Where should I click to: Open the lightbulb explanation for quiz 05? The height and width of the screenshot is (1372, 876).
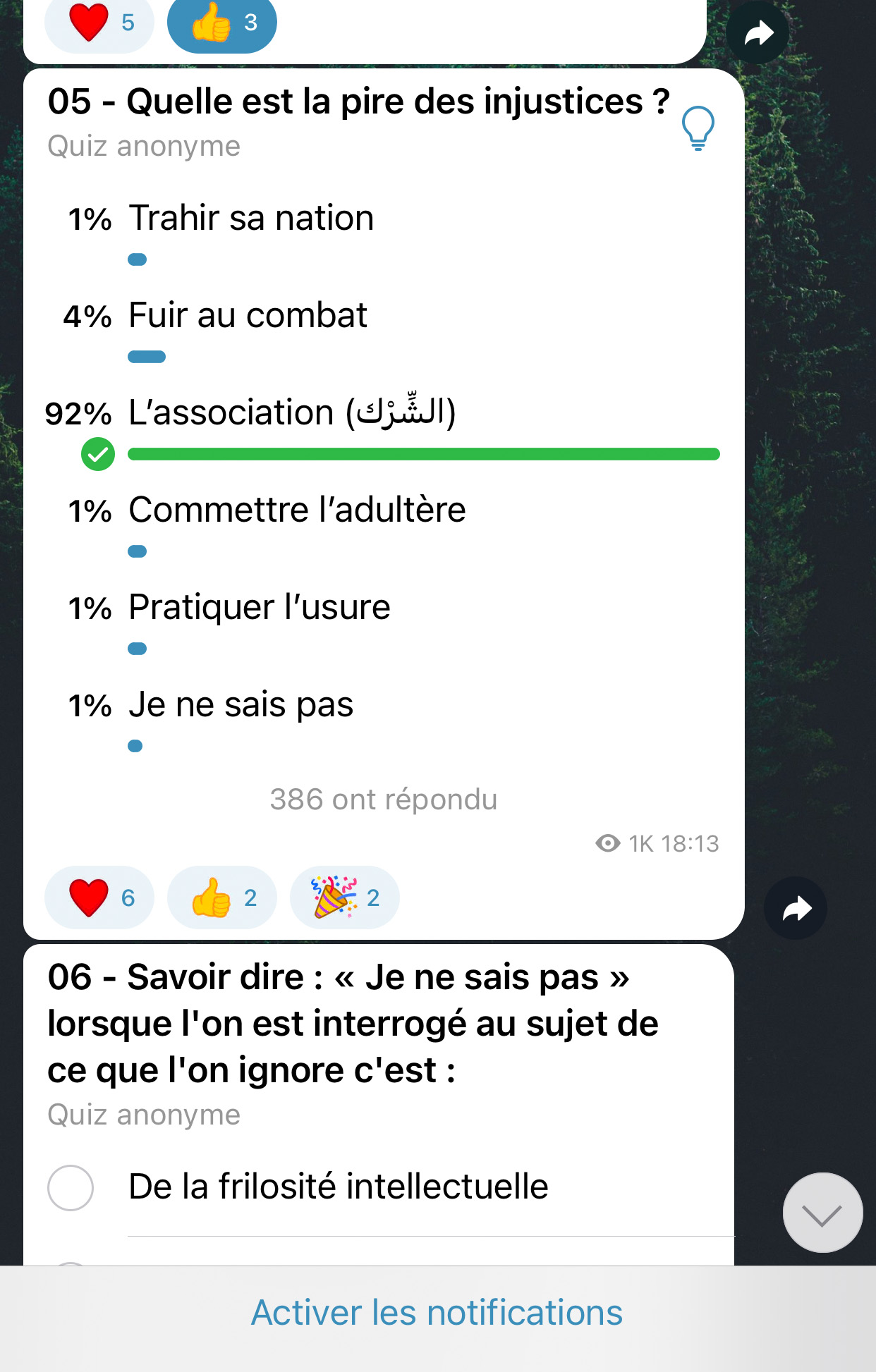698,128
